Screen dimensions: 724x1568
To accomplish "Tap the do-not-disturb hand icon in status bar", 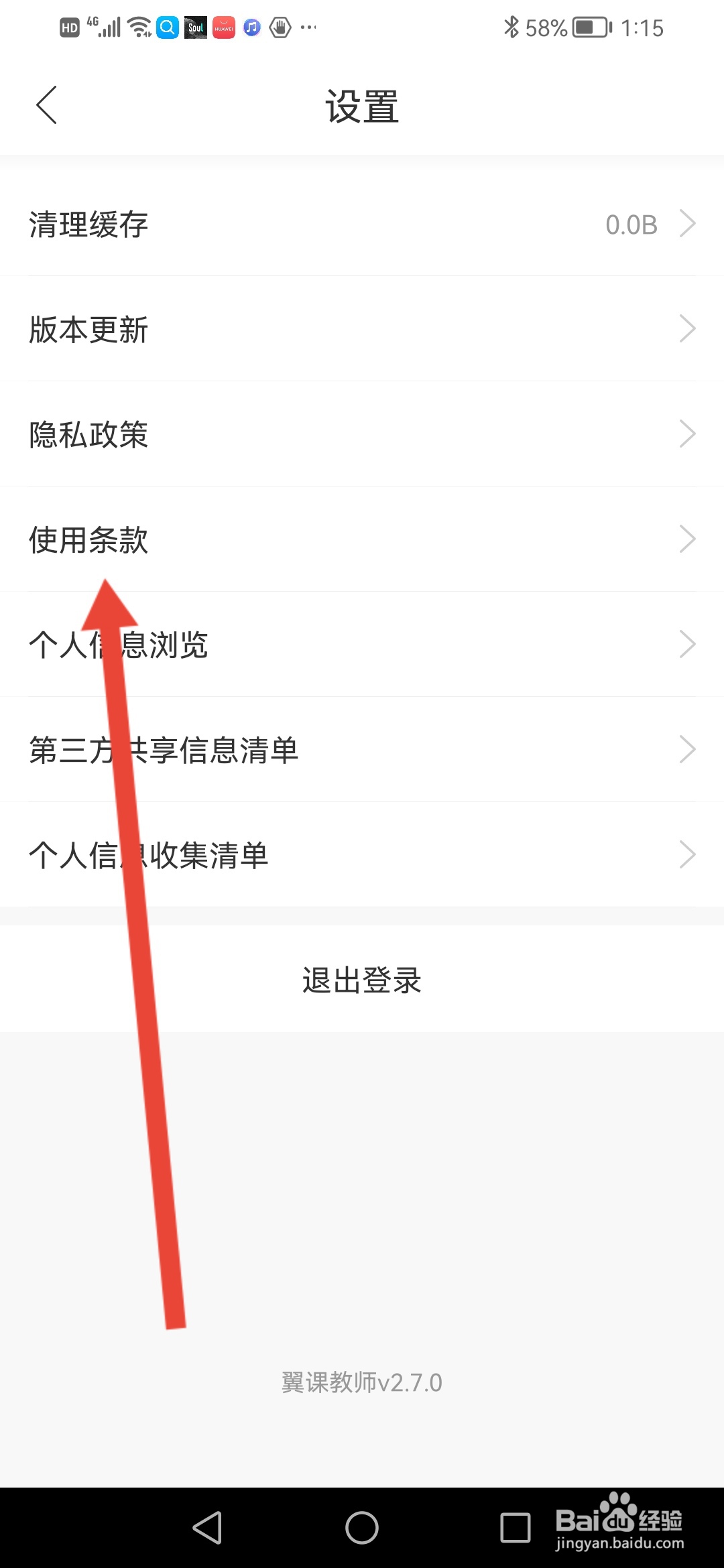I will [x=280, y=27].
